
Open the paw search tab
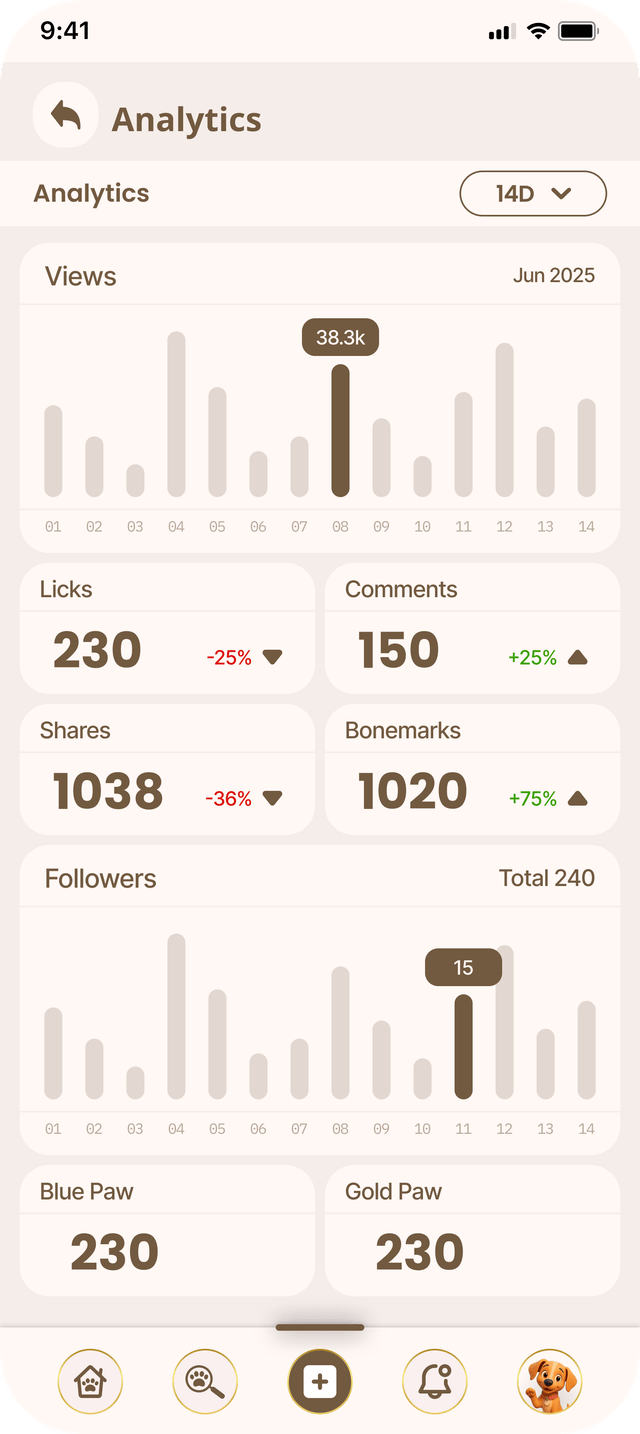coord(205,1381)
